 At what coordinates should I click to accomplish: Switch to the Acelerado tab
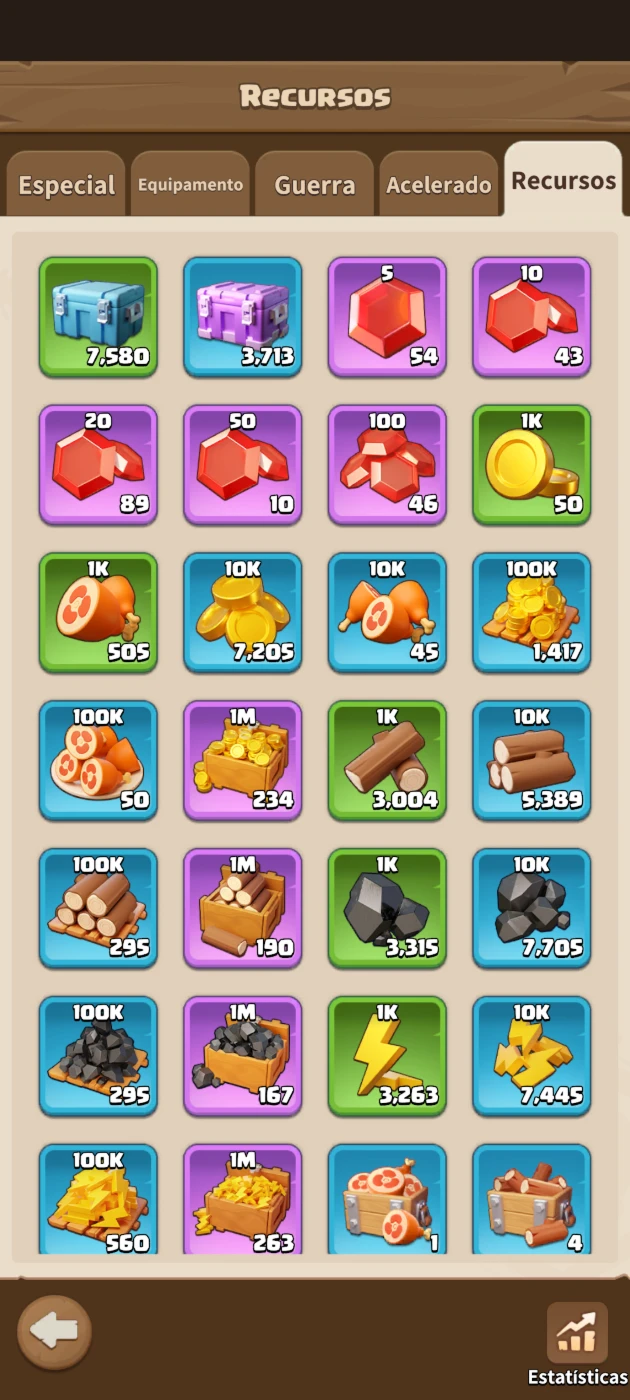click(x=438, y=185)
